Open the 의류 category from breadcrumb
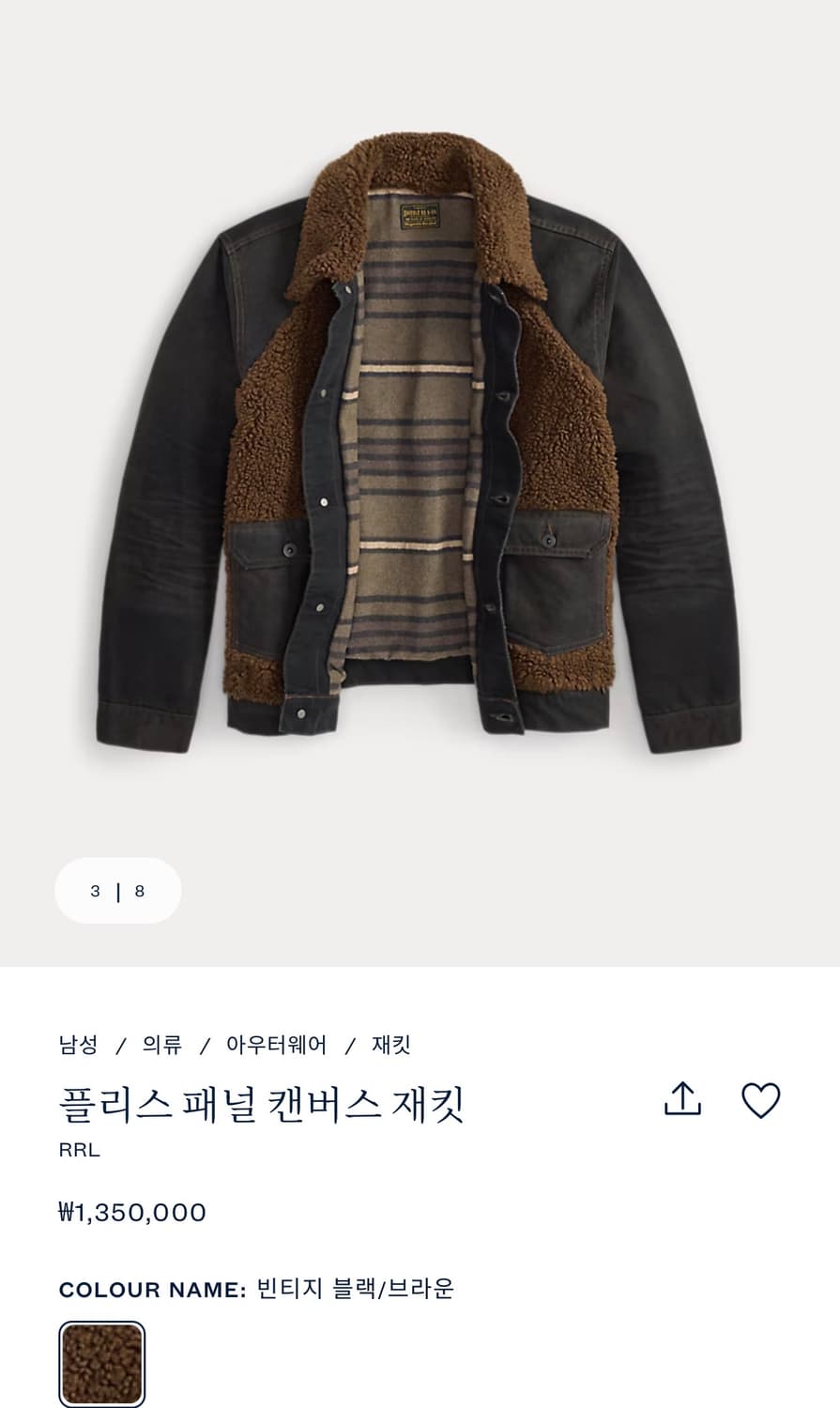Screen dimensions: 840x1408 point(160,1045)
